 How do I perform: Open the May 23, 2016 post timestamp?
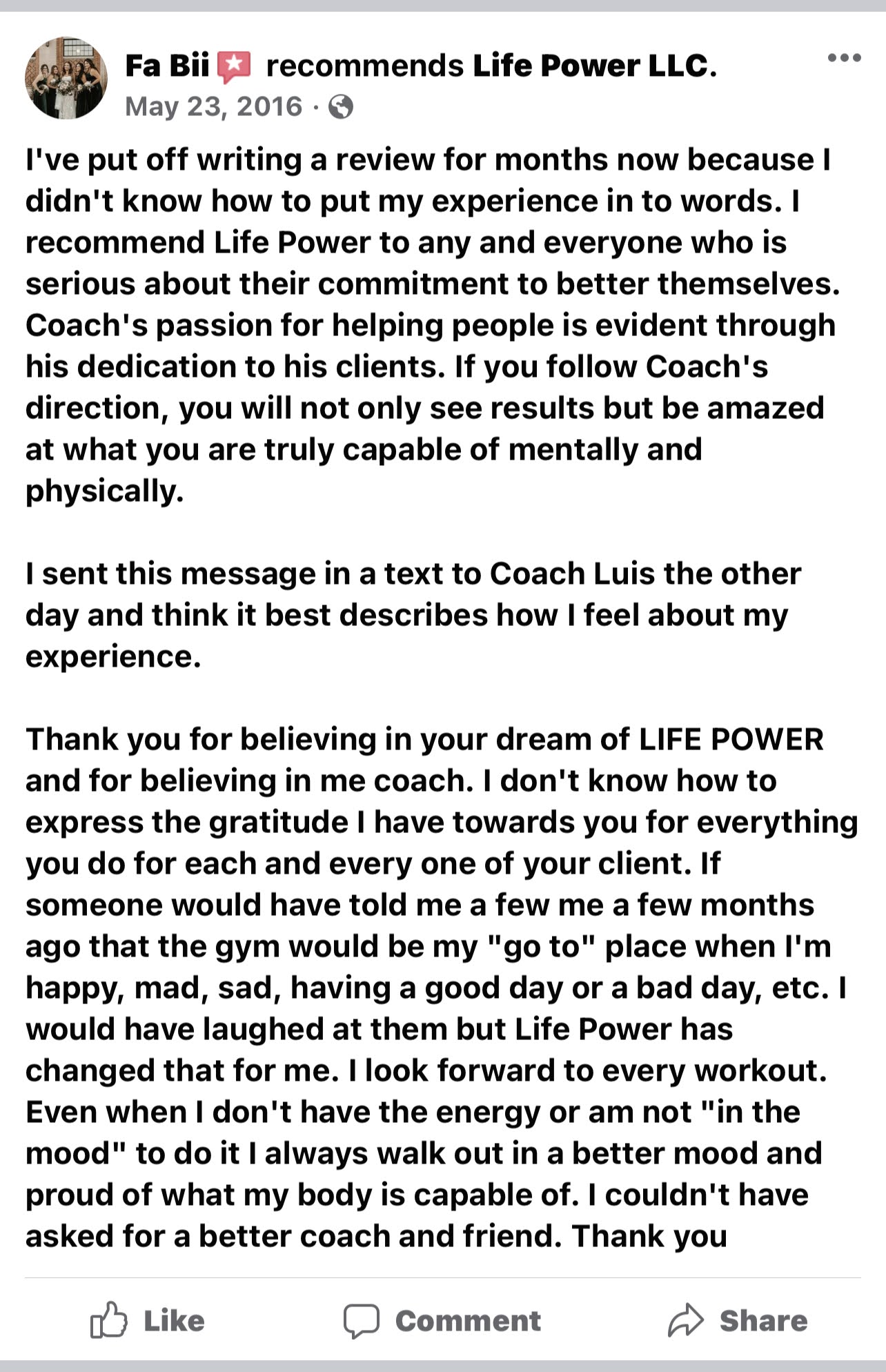213,107
